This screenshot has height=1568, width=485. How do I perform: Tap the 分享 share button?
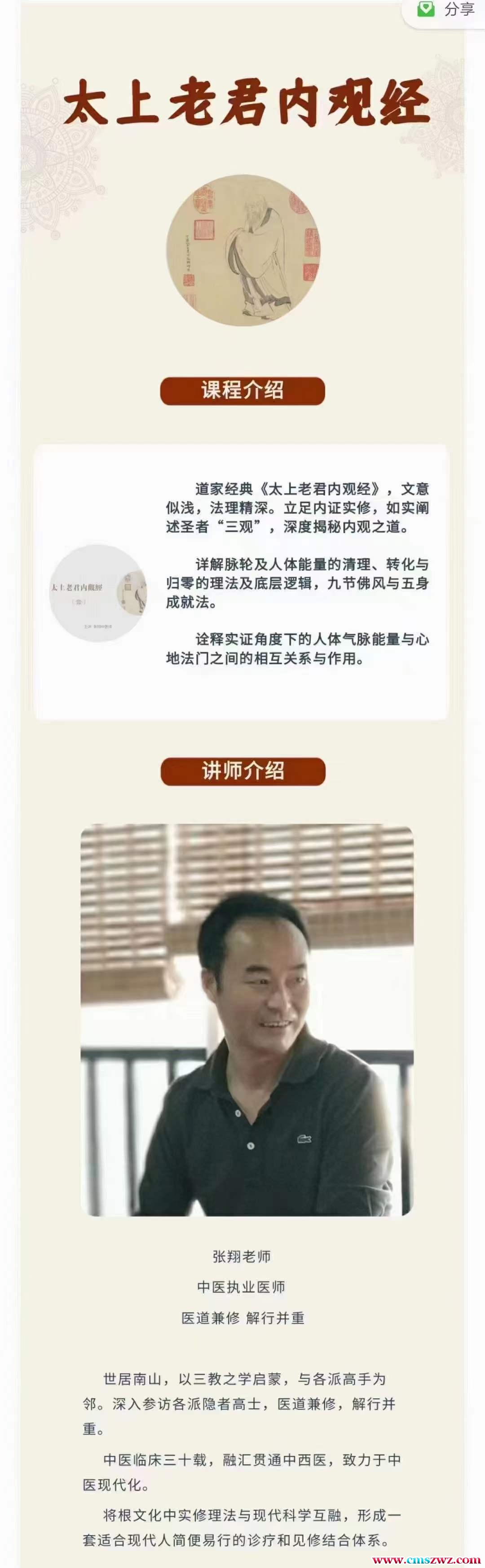pyautogui.click(x=447, y=10)
